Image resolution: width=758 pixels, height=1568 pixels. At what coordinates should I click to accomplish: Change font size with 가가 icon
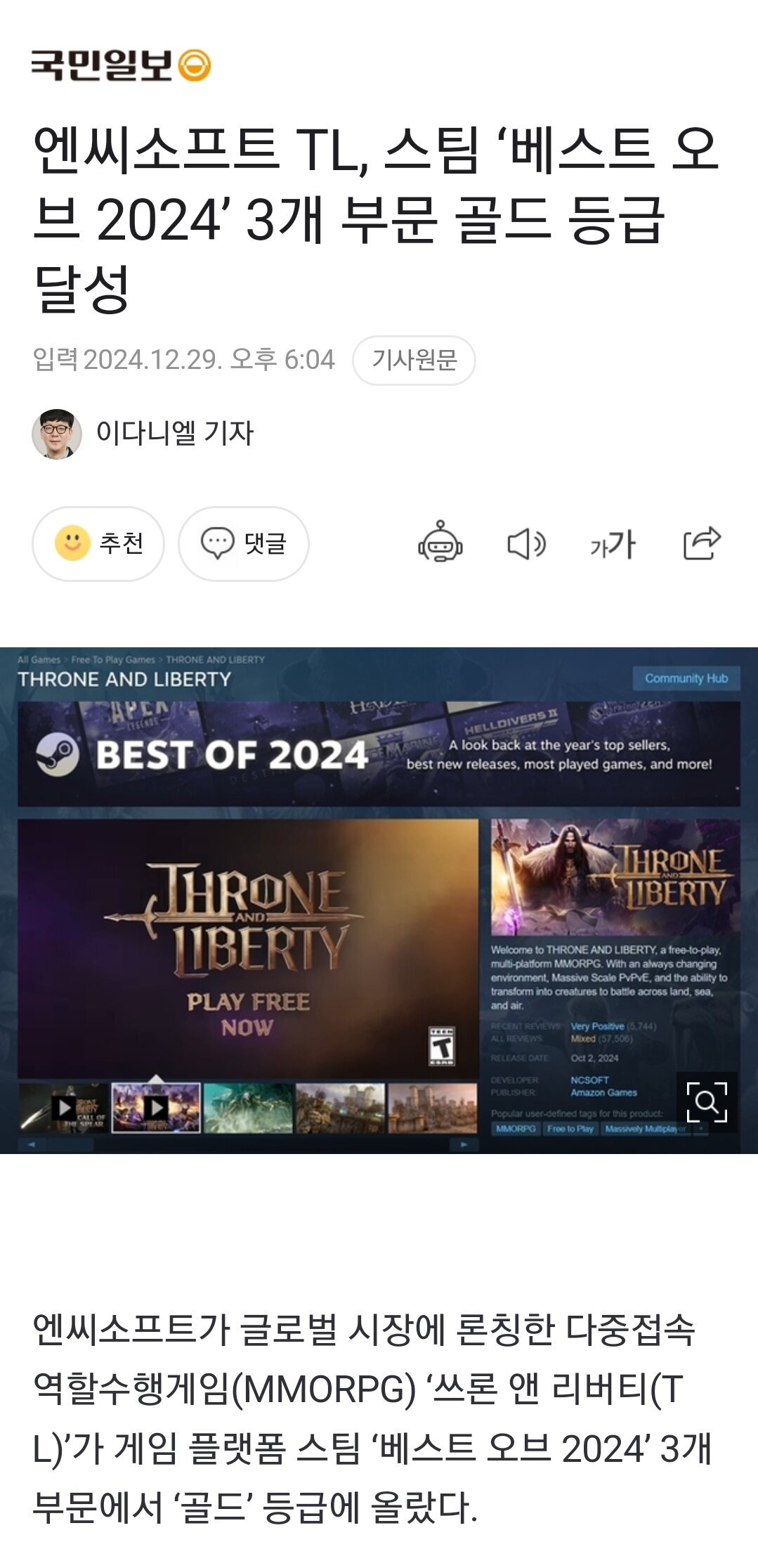point(613,544)
